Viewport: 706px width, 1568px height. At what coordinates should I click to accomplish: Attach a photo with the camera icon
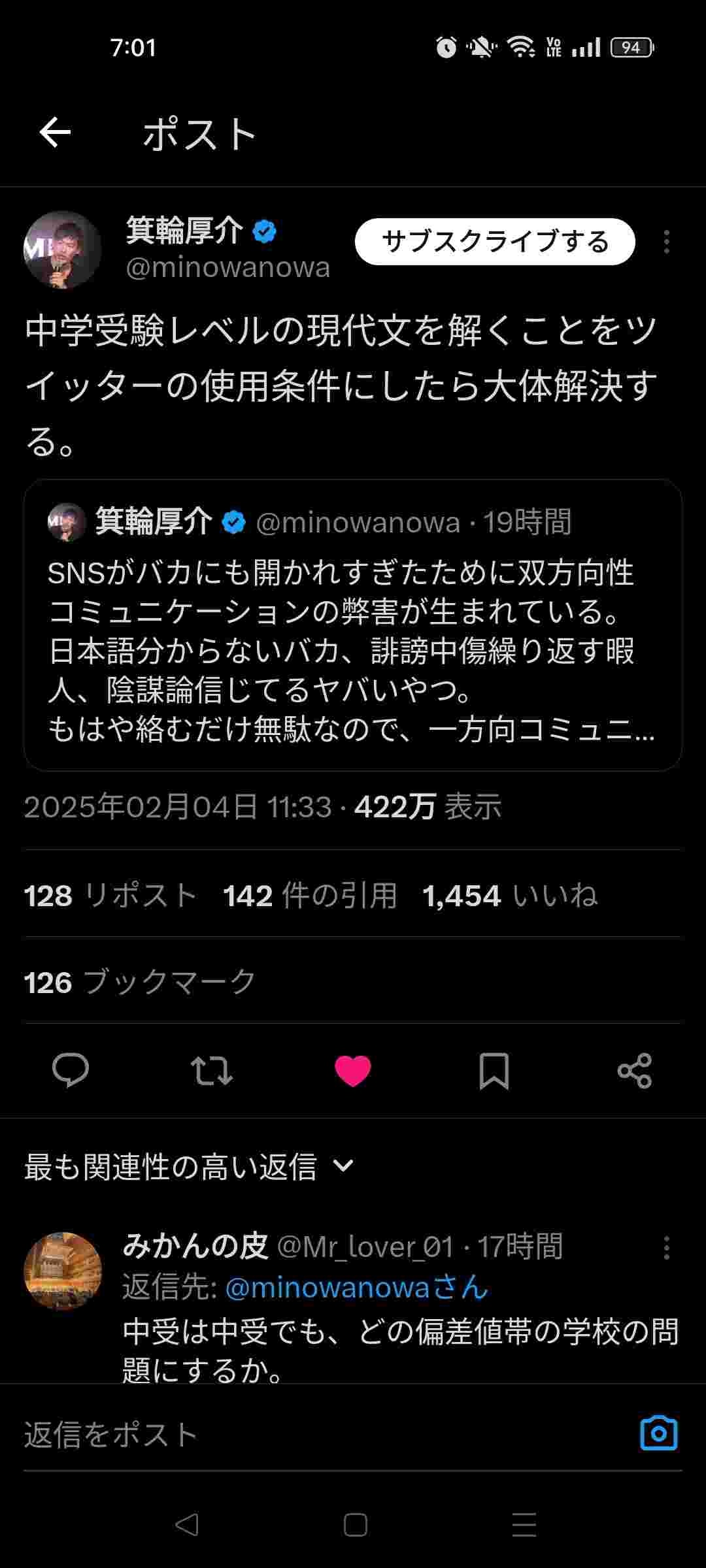658,1433
